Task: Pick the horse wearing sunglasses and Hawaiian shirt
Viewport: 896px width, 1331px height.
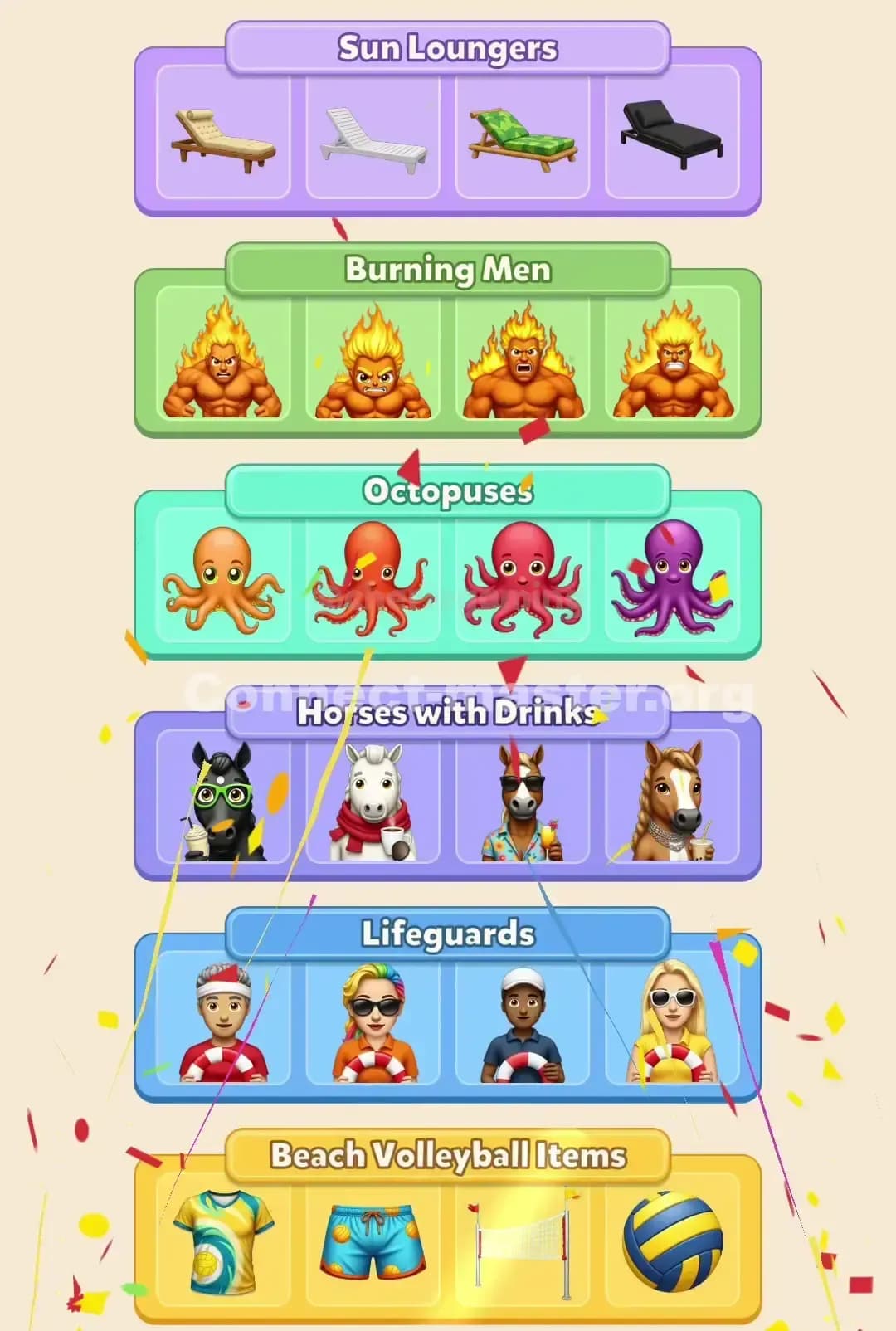Action: 523,805
